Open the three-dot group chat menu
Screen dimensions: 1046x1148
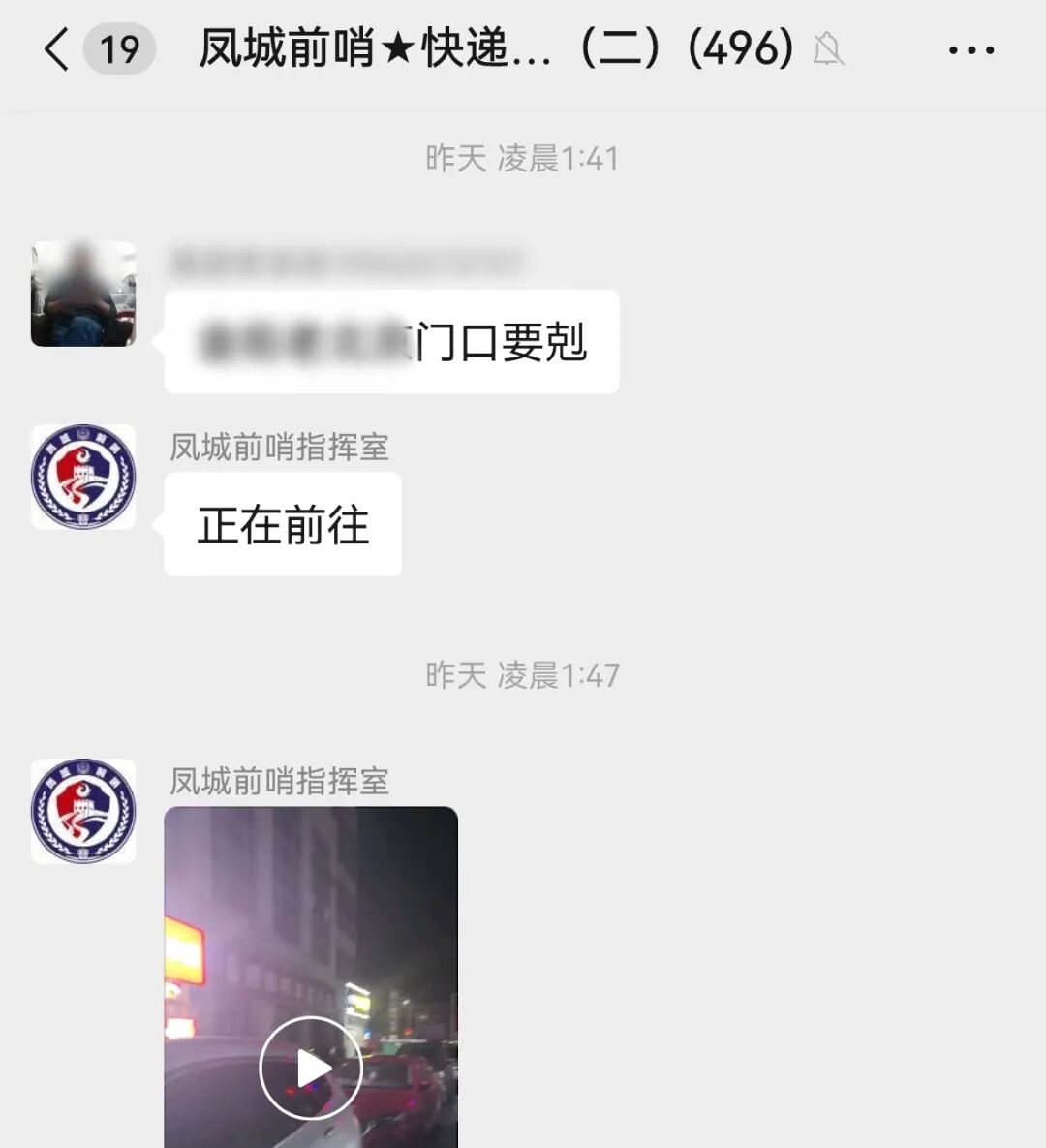point(970,50)
